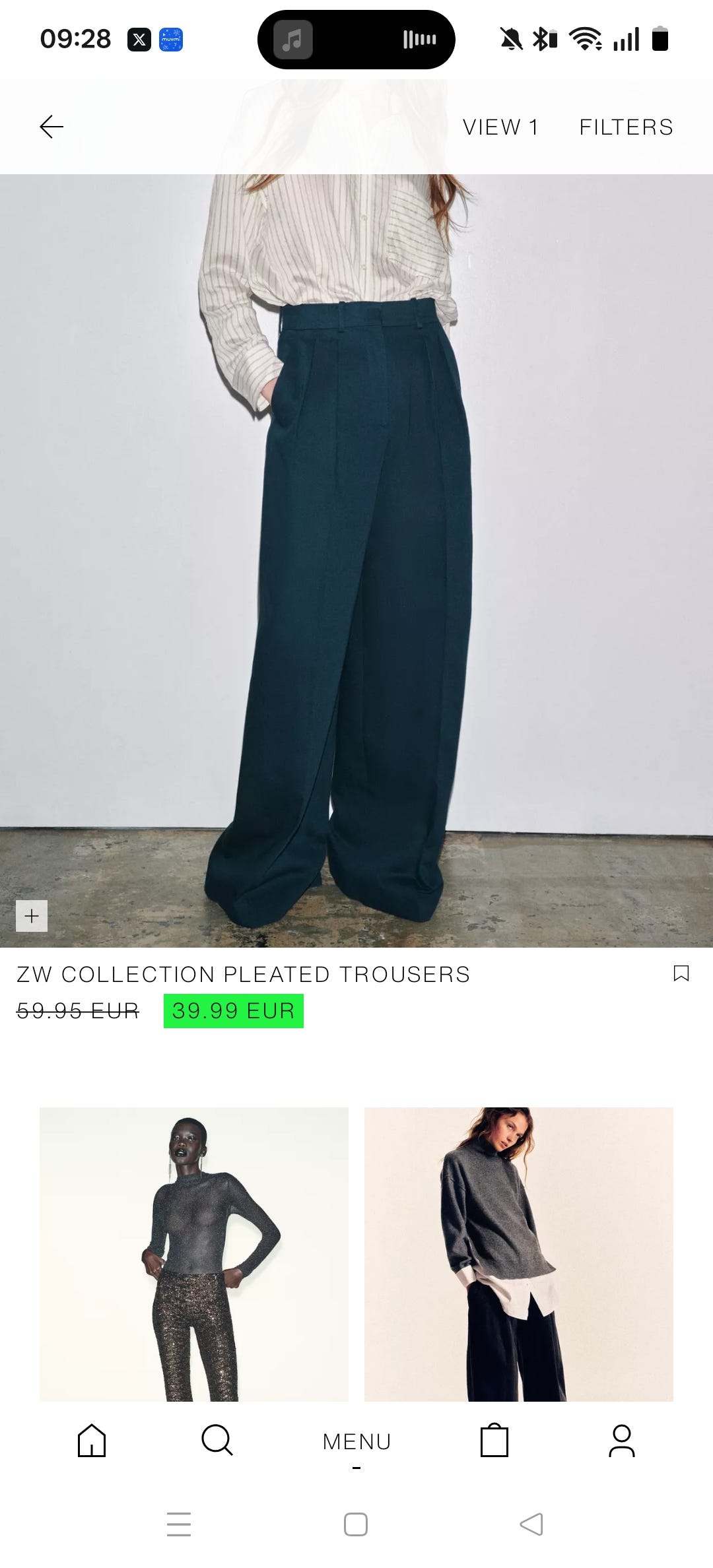This screenshot has height=1568, width=713.
Task: Open system recent apps
Action: 179,1524
